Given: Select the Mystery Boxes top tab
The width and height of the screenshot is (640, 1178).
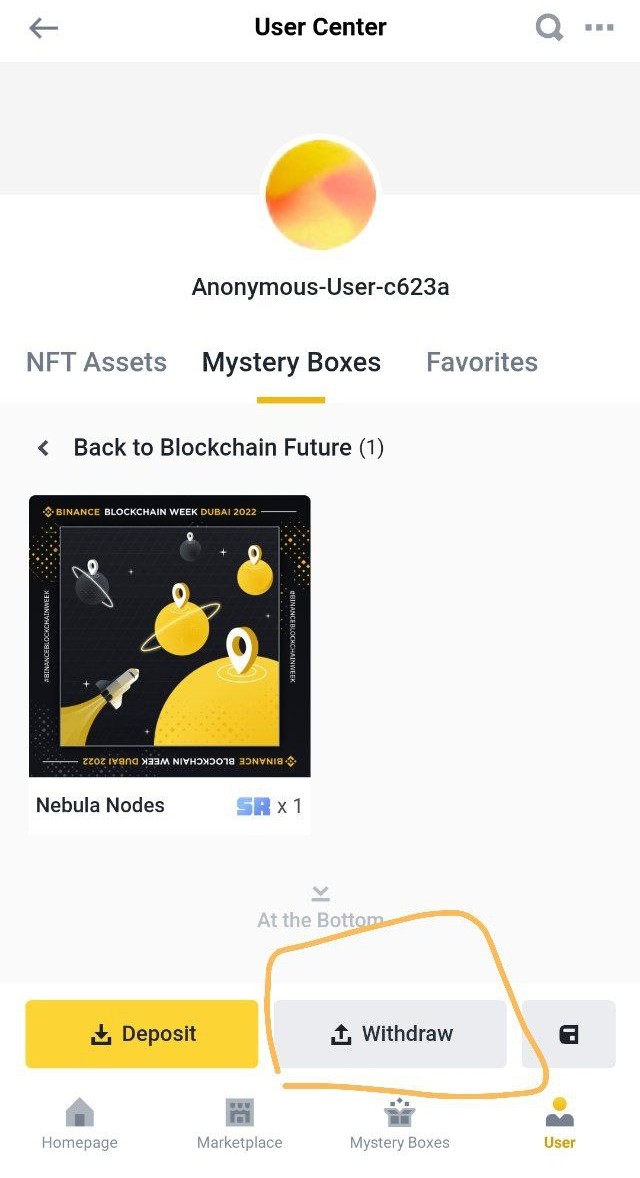Looking at the screenshot, I should [x=291, y=362].
